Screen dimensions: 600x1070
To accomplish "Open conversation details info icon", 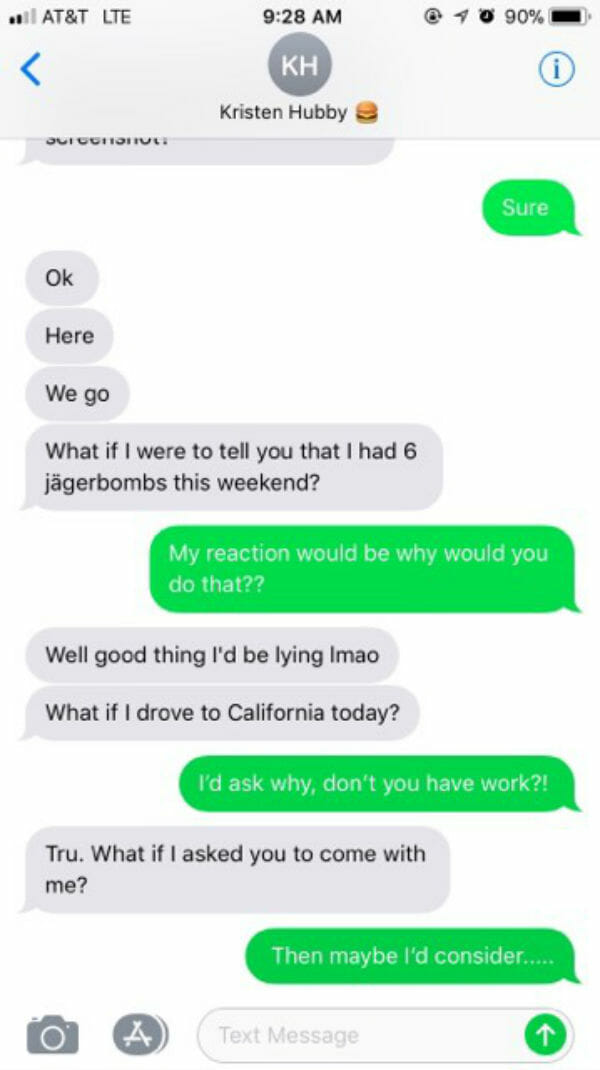I will [557, 68].
